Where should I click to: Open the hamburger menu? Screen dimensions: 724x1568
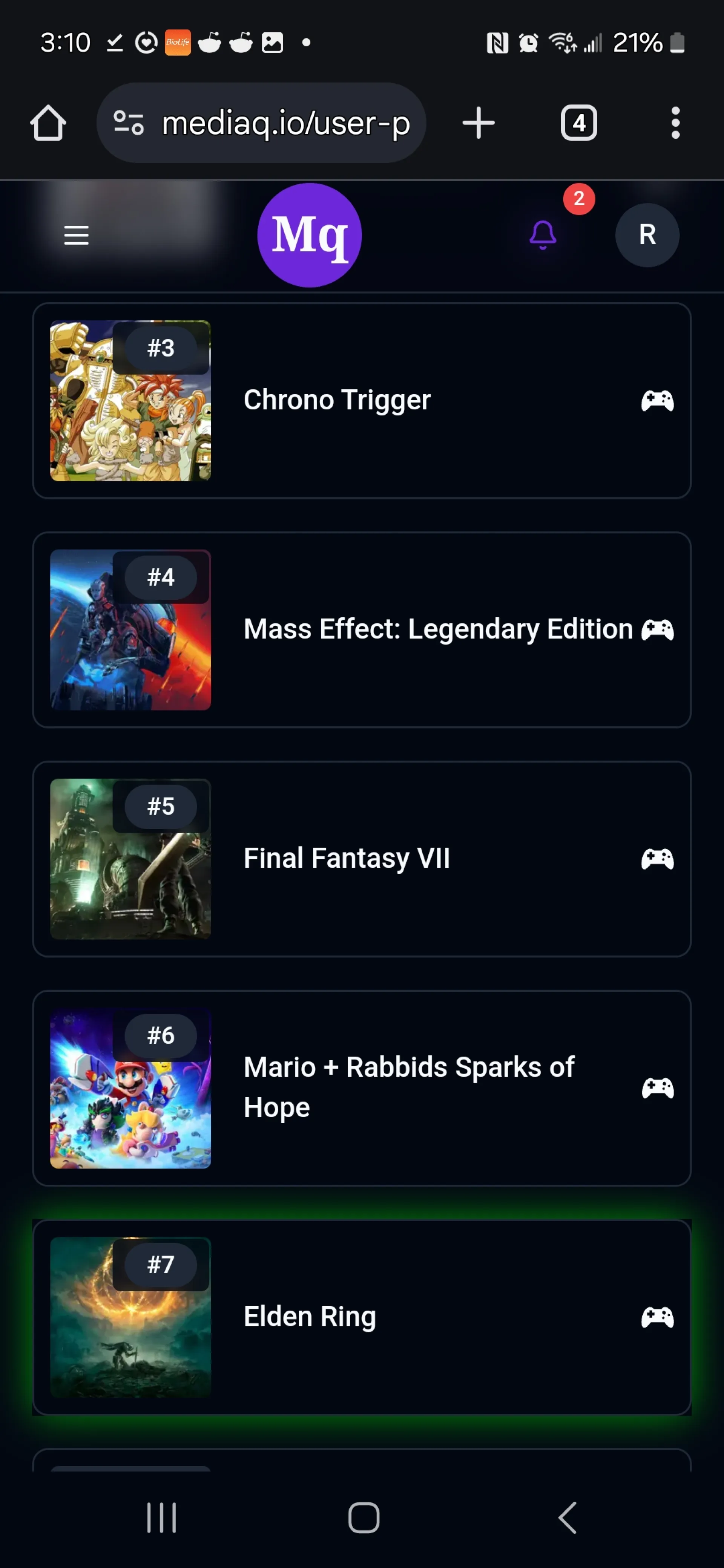(x=77, y=235)
